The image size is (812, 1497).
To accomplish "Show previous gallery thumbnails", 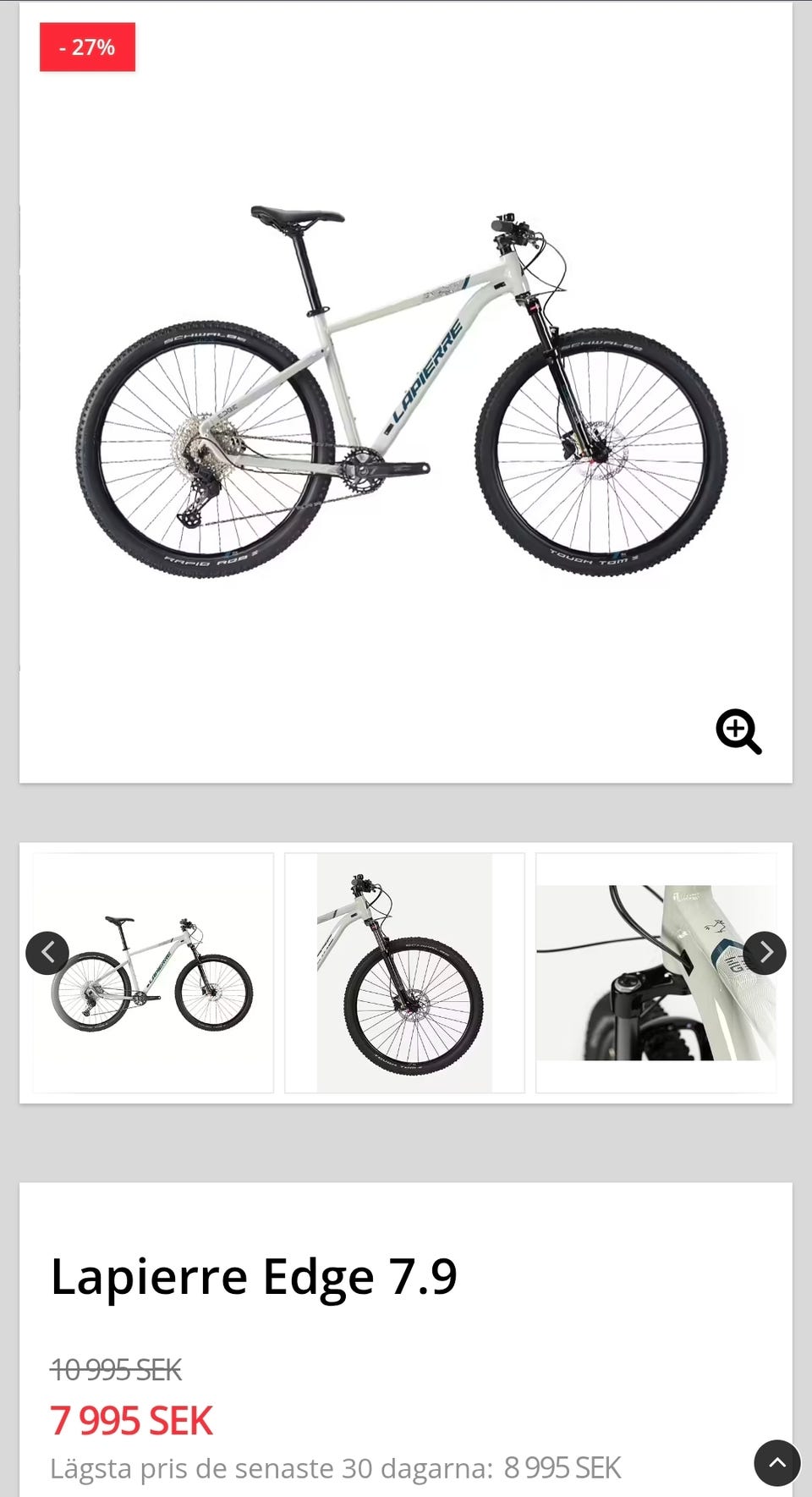I will [47, 953].
